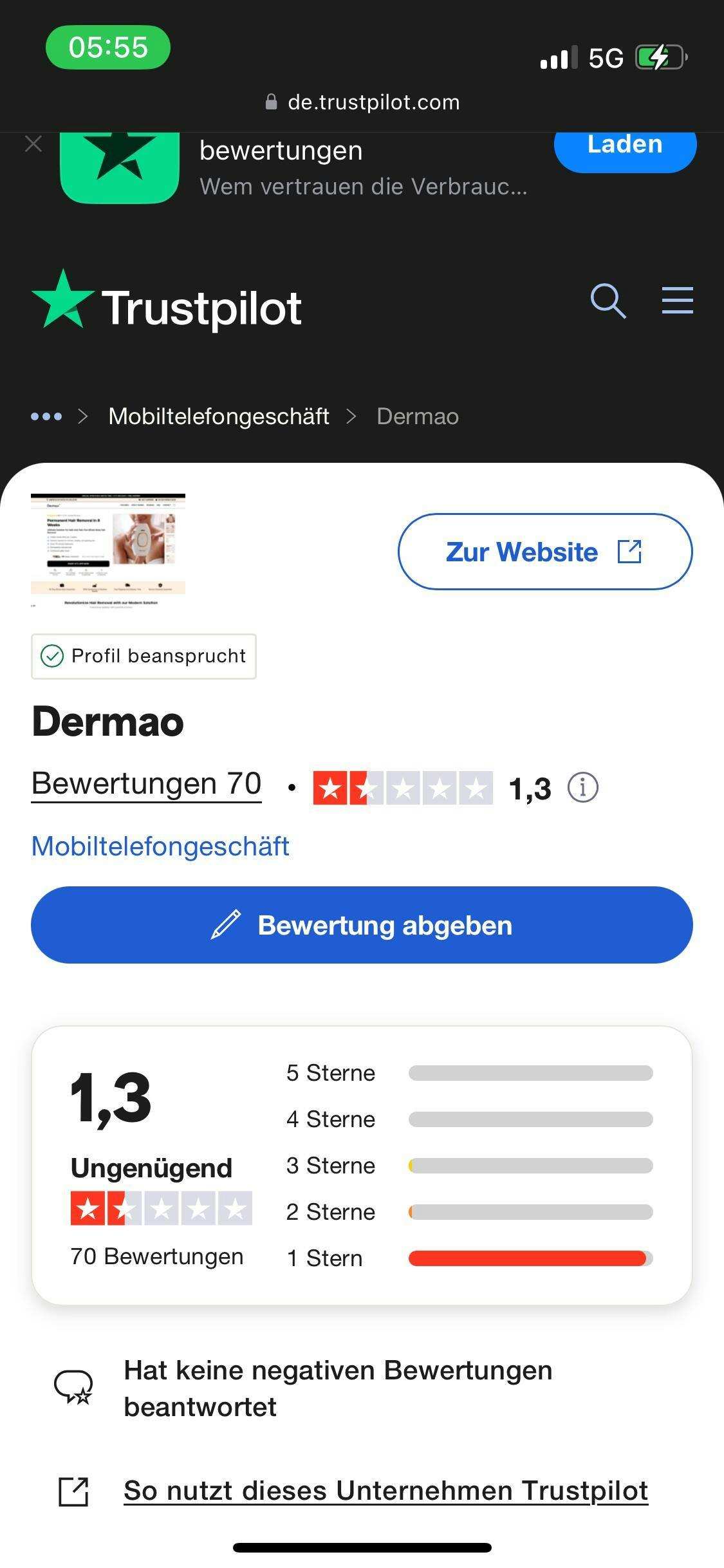The width and height of the screenshot is (724, 1568).
Task: Filter reviews by 4 Sterne
Action: point(469,1119)
